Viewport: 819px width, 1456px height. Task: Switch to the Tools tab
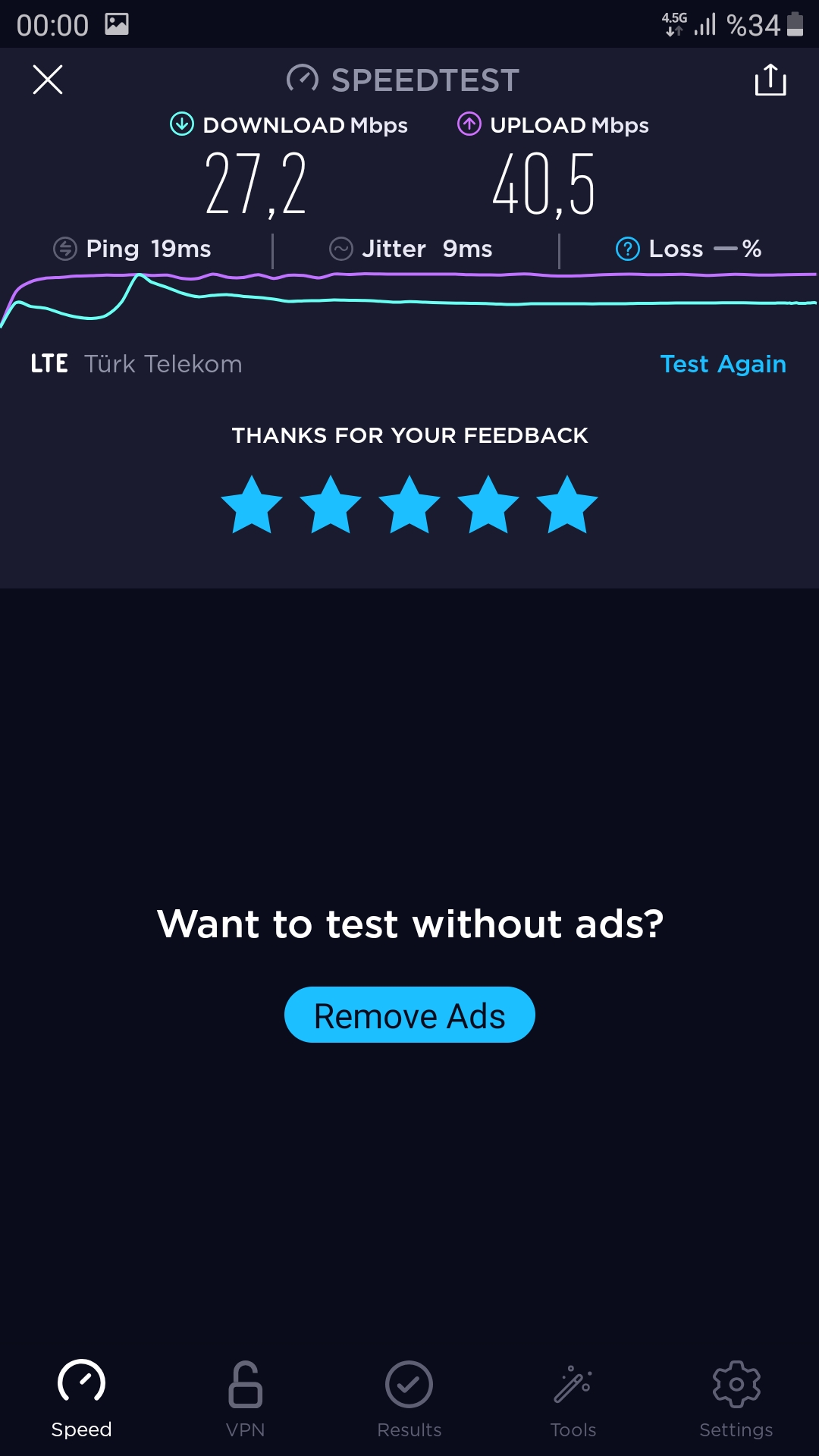(573, 1398)
